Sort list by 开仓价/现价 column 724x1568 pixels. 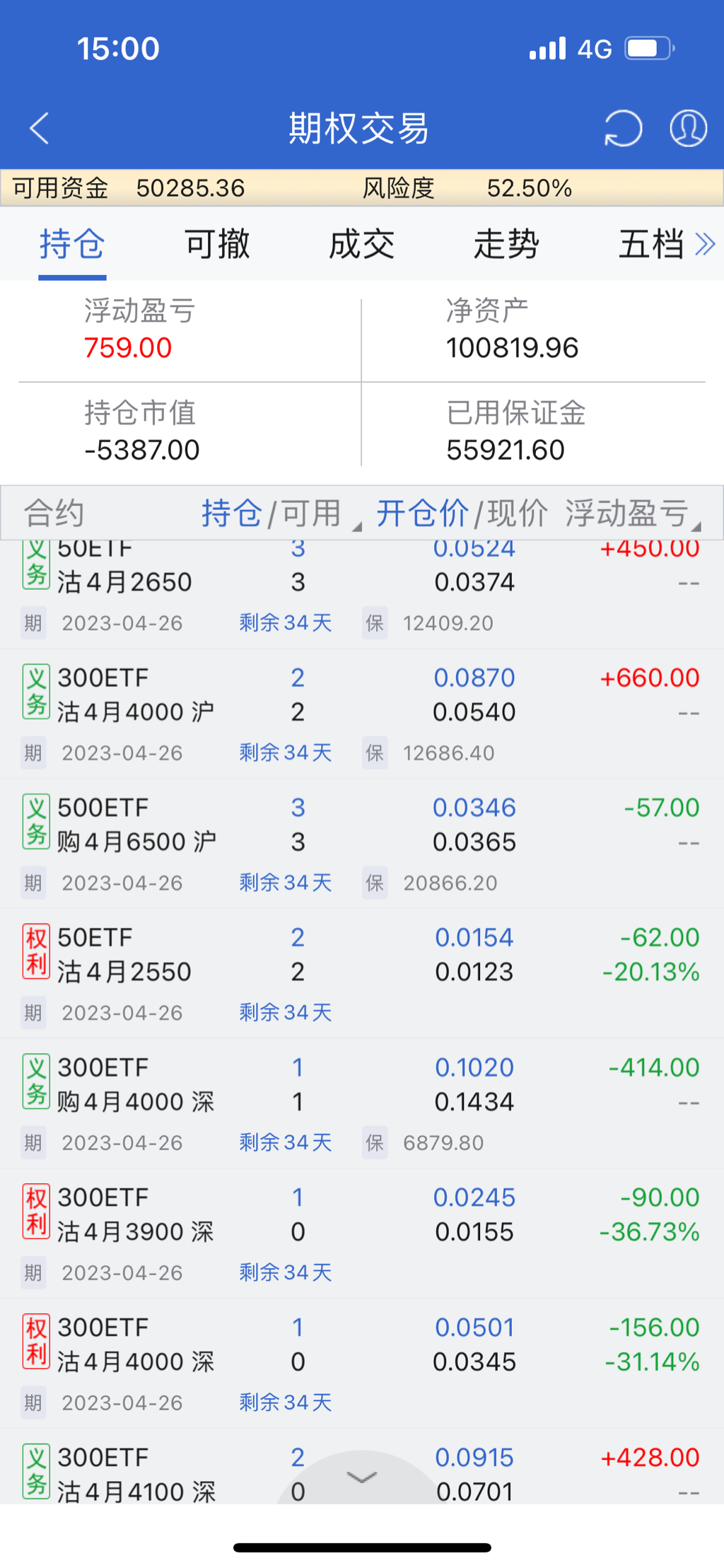(461, 513)
